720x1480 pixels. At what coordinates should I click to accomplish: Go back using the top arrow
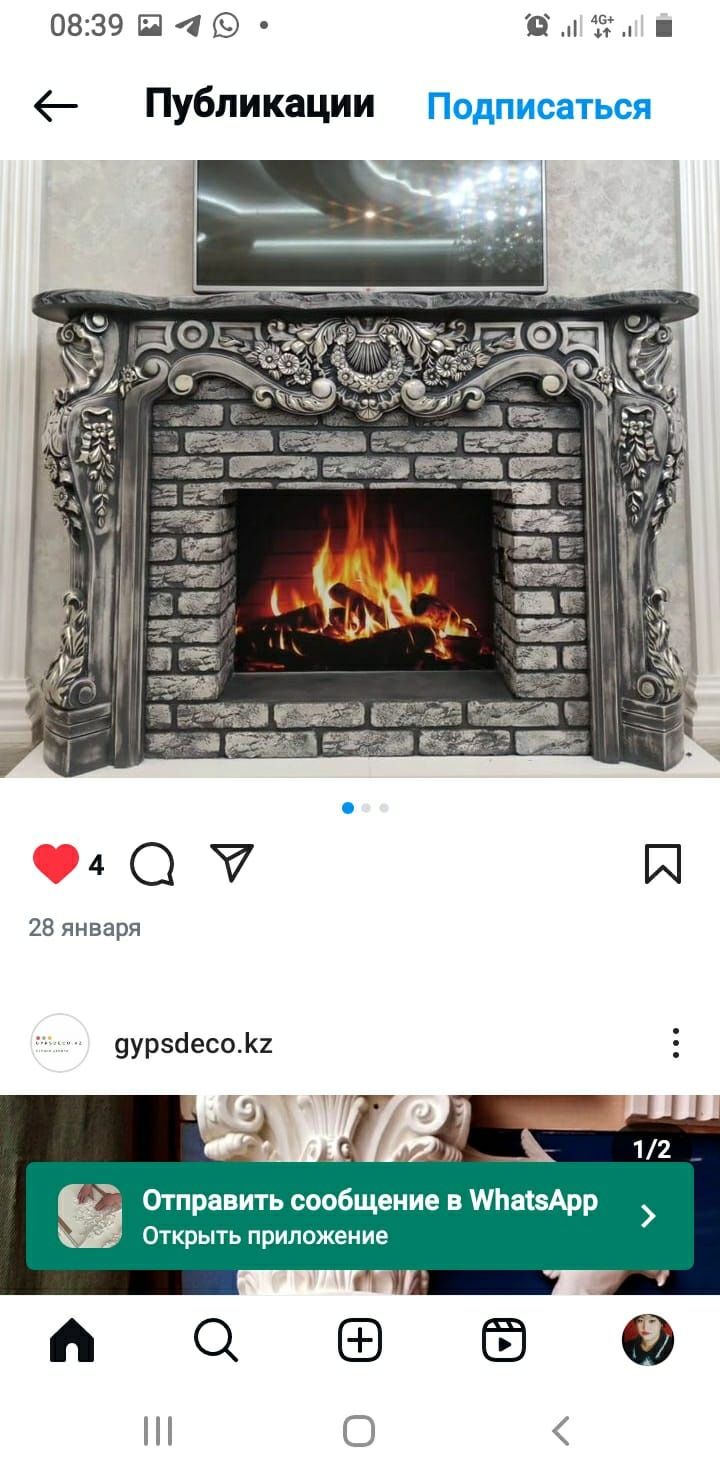pyautogui.click(x=55, y=106)
